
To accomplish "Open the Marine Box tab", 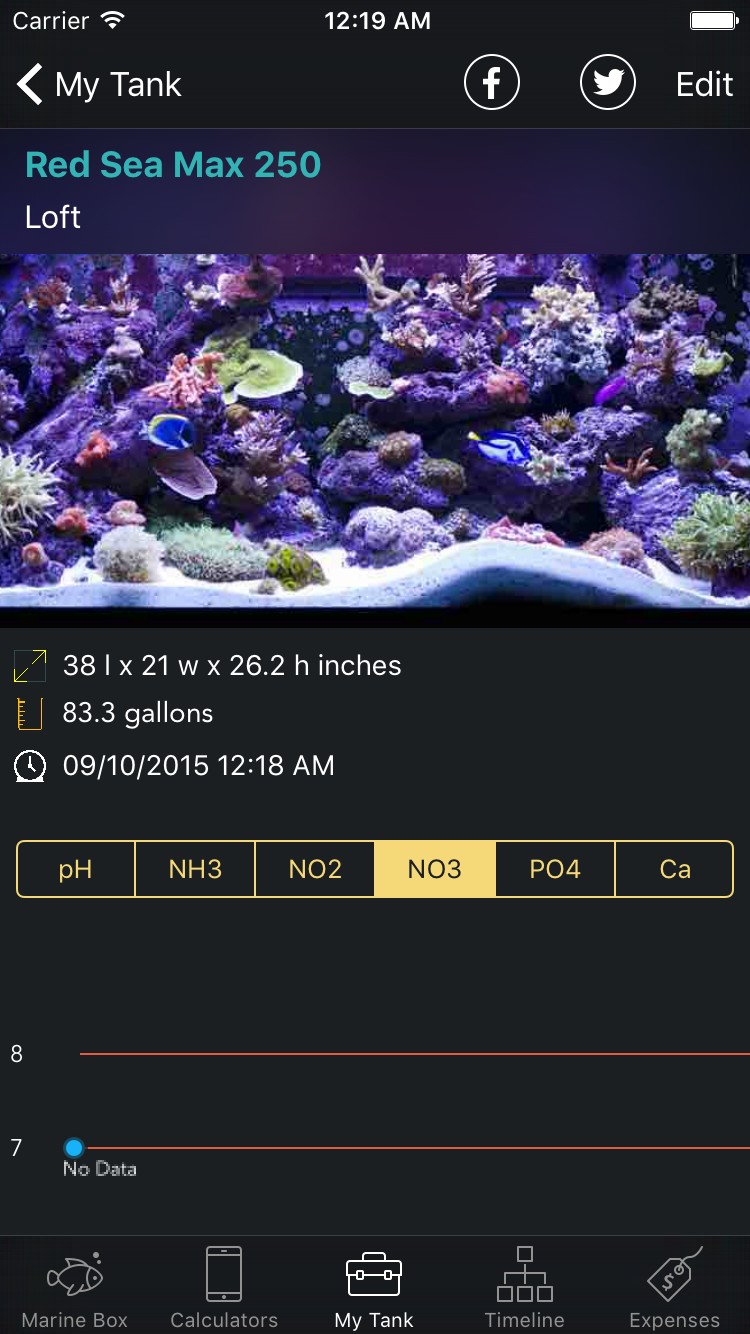I will click(75, 1287).
